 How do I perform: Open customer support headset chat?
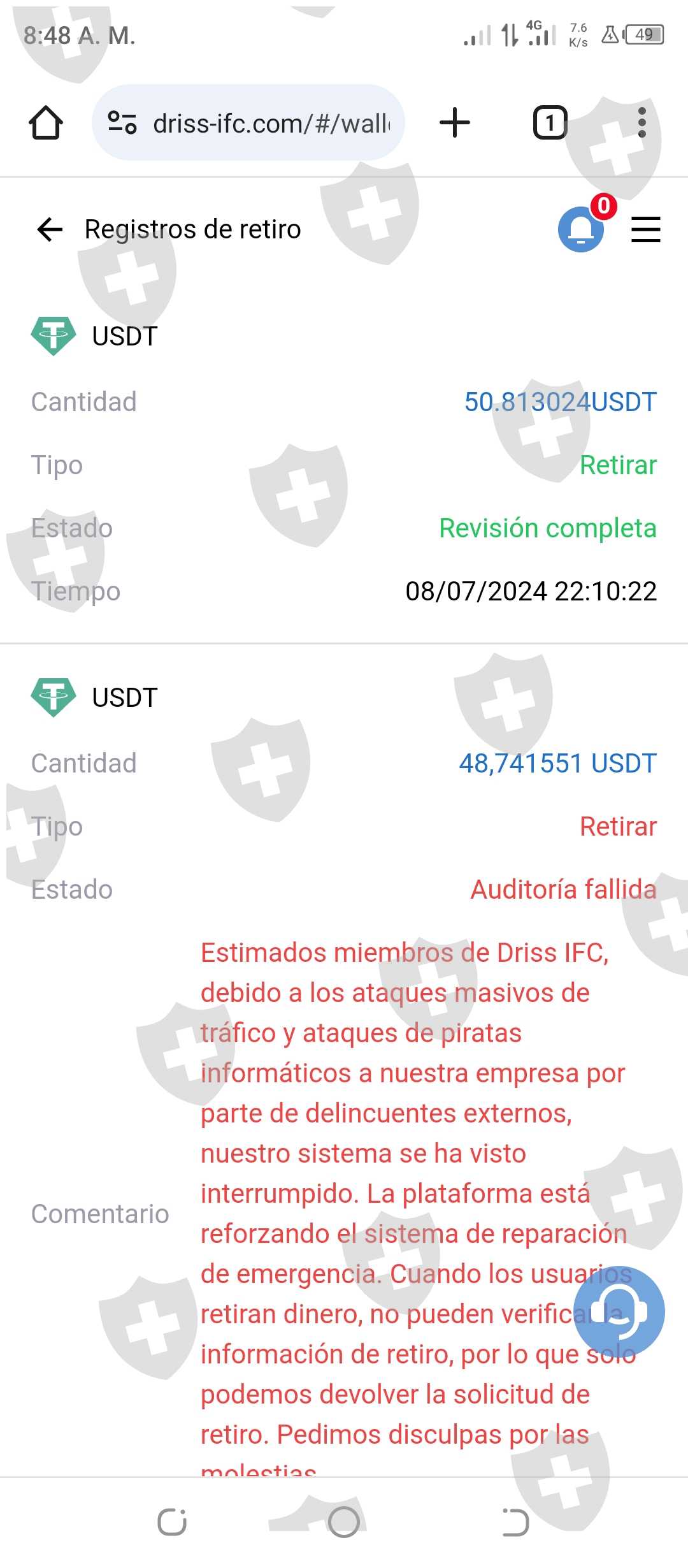[619, 1311]
